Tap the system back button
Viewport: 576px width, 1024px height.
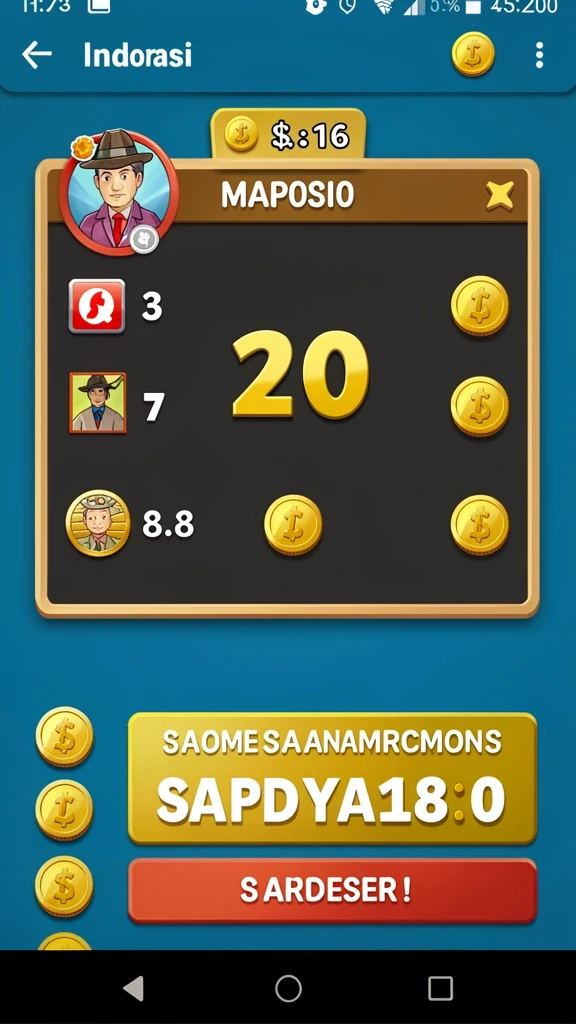pos(134,989)
